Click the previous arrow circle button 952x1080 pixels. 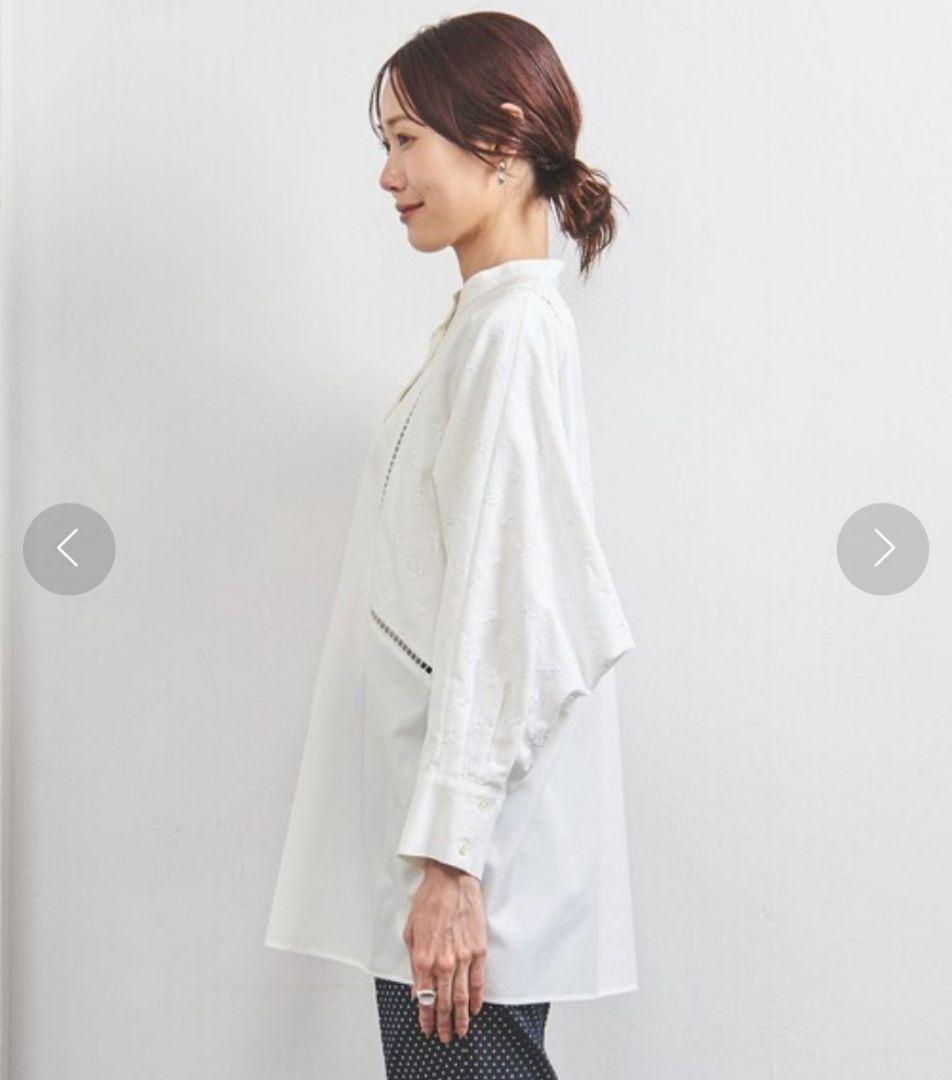coord(69,549)
